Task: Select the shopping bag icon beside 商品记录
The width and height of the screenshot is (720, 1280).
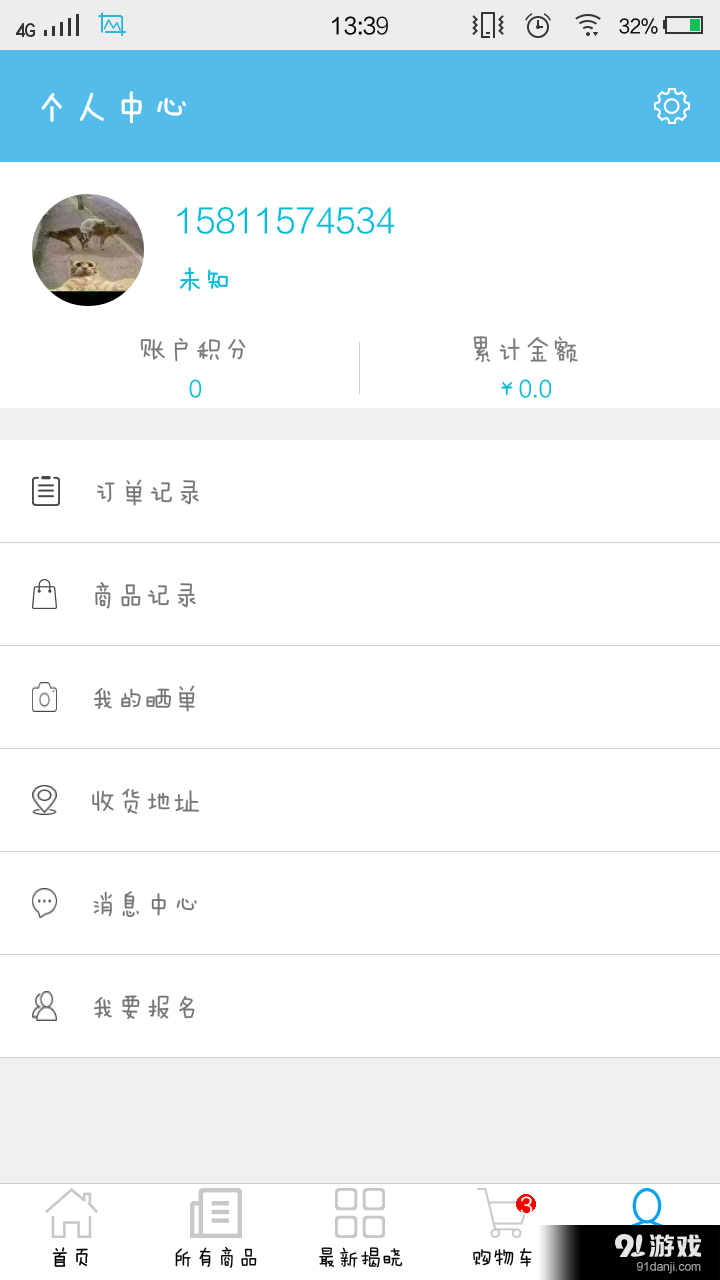Action: point(44,594)
